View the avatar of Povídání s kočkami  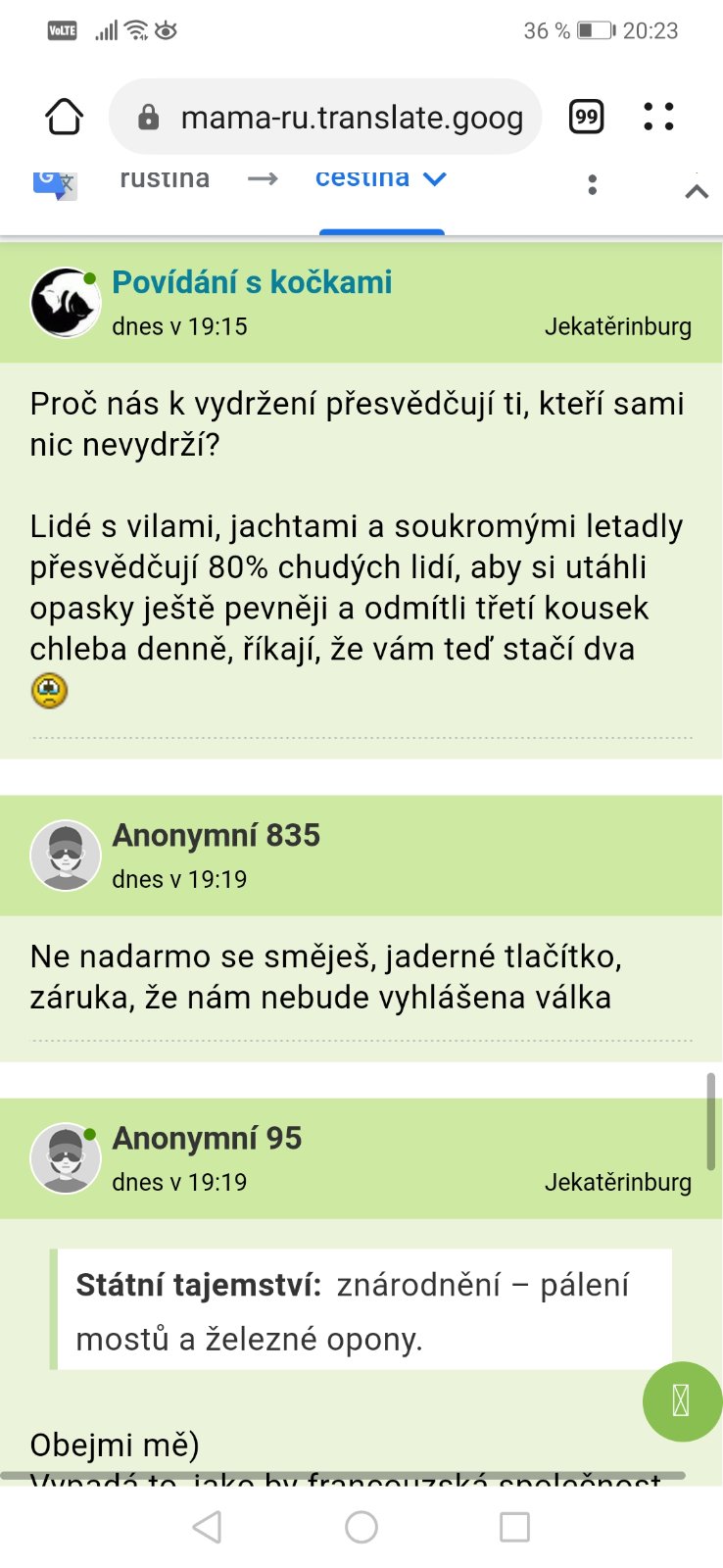tap(65, 303)
